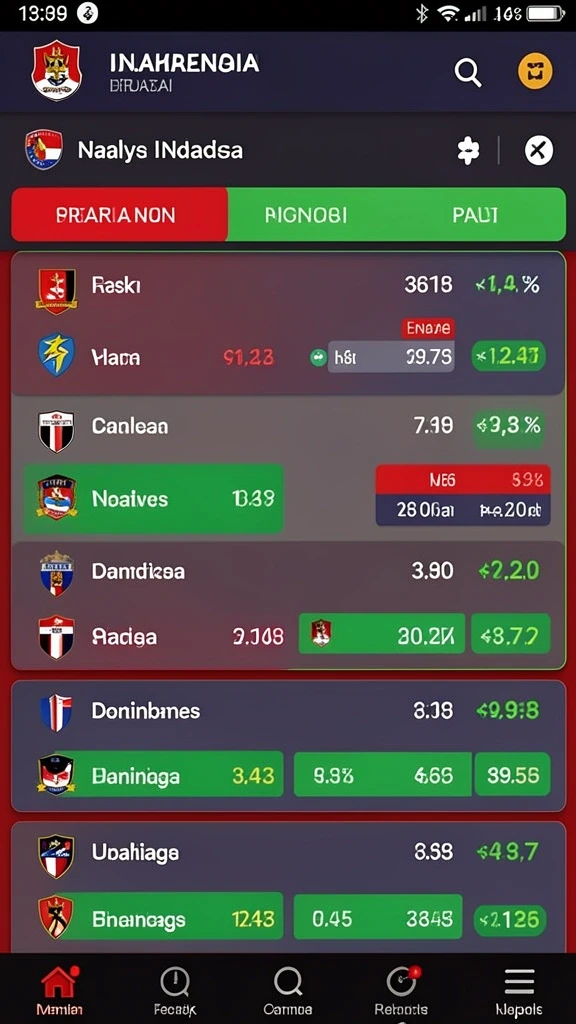Switch to the PIGNOBI tab
The image size is (576, 1024).
(x=306, y=215)
